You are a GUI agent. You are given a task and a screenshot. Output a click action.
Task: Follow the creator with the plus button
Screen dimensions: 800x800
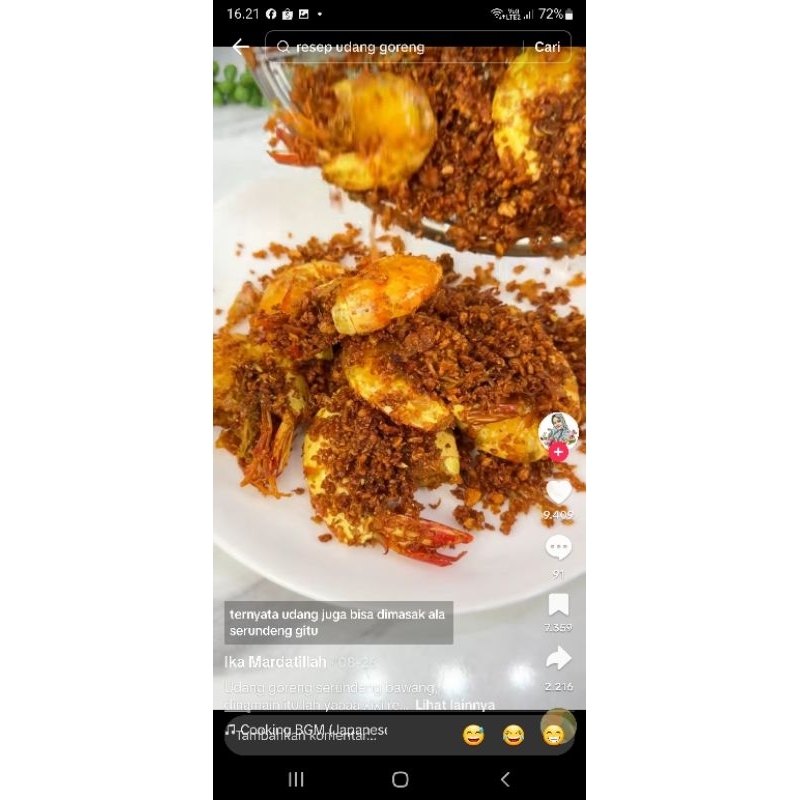[558, 452]
